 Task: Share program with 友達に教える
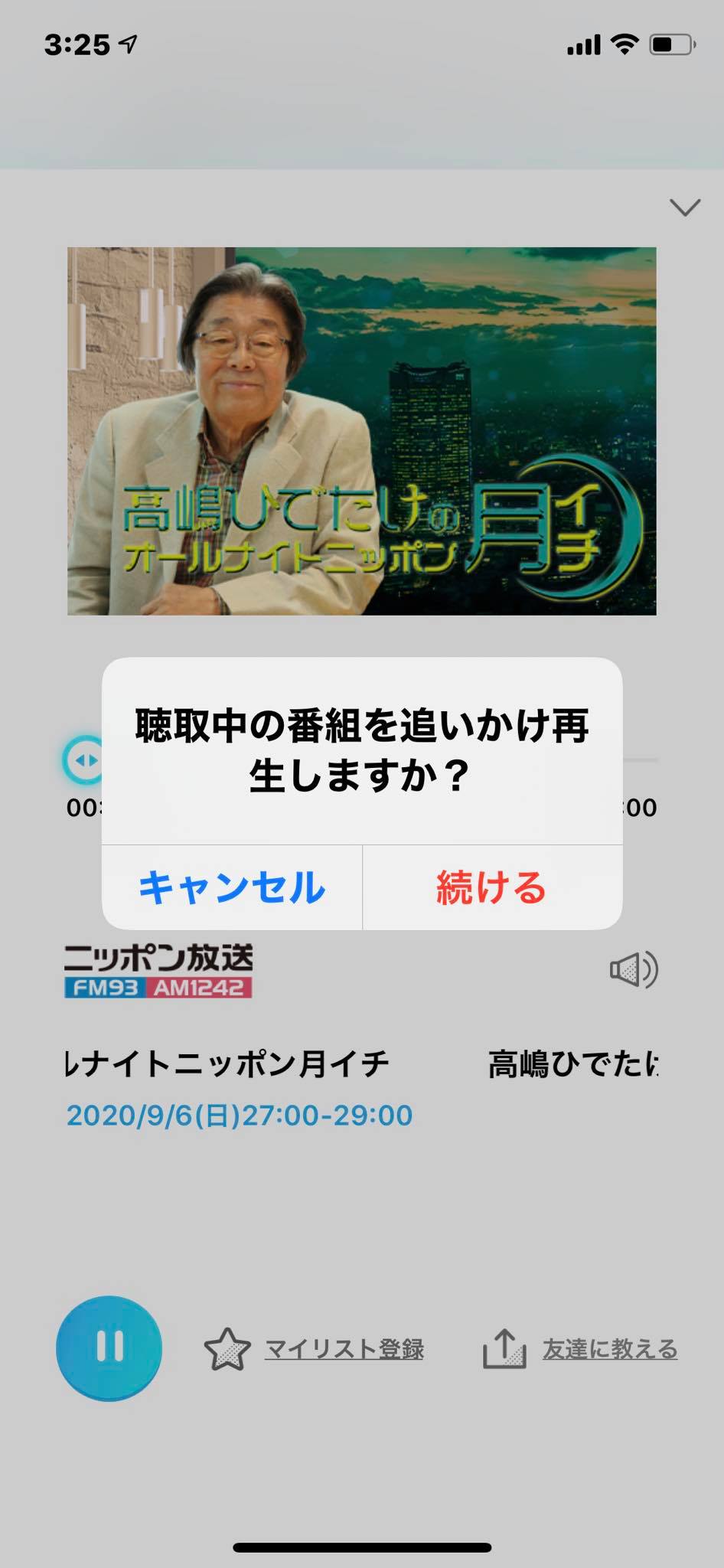pyautogui.click(x=580, y=1349)
